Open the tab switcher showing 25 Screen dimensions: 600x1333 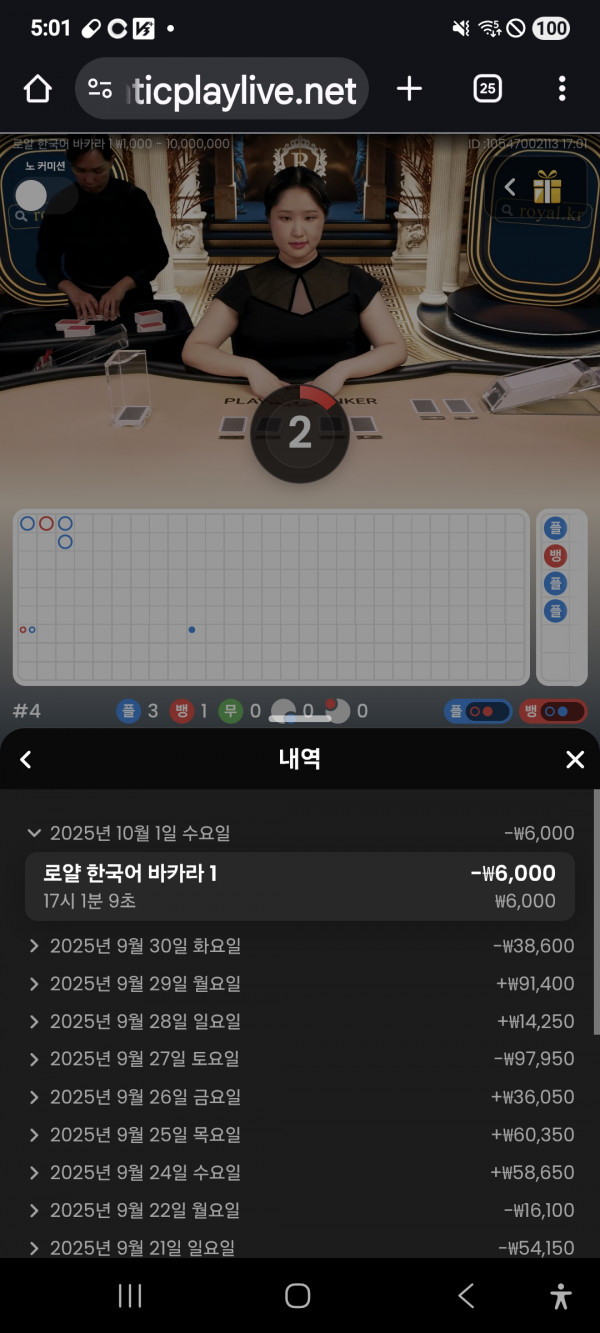[x=487, y=89]
